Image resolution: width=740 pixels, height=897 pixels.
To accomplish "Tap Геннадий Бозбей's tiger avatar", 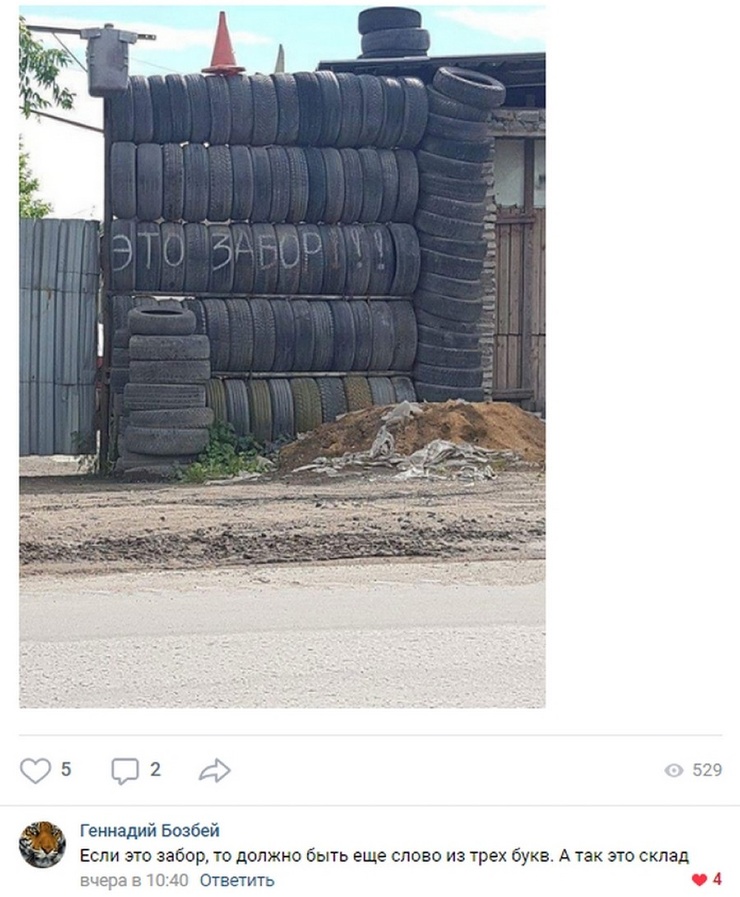I will click(x=42, y=845).
